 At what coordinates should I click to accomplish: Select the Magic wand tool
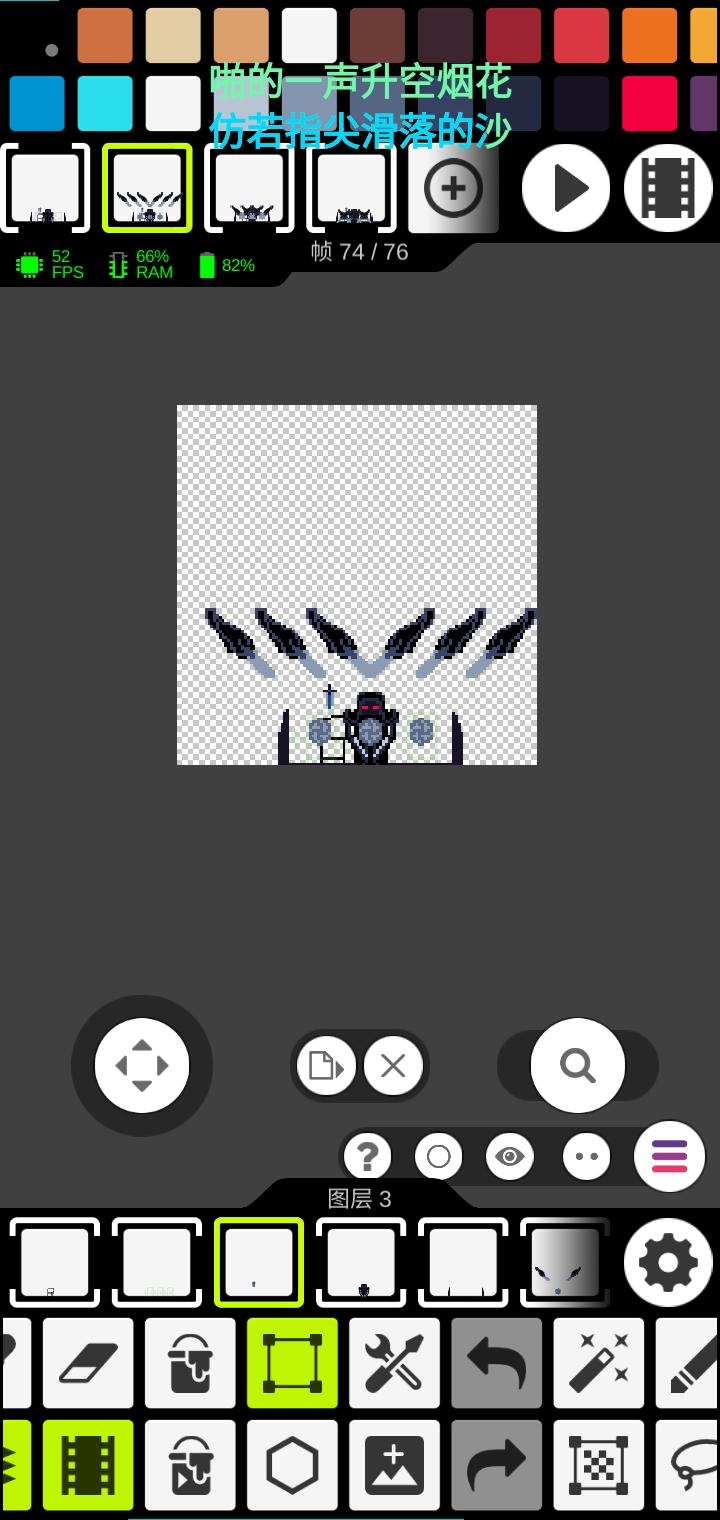[x=600, y=1363]
